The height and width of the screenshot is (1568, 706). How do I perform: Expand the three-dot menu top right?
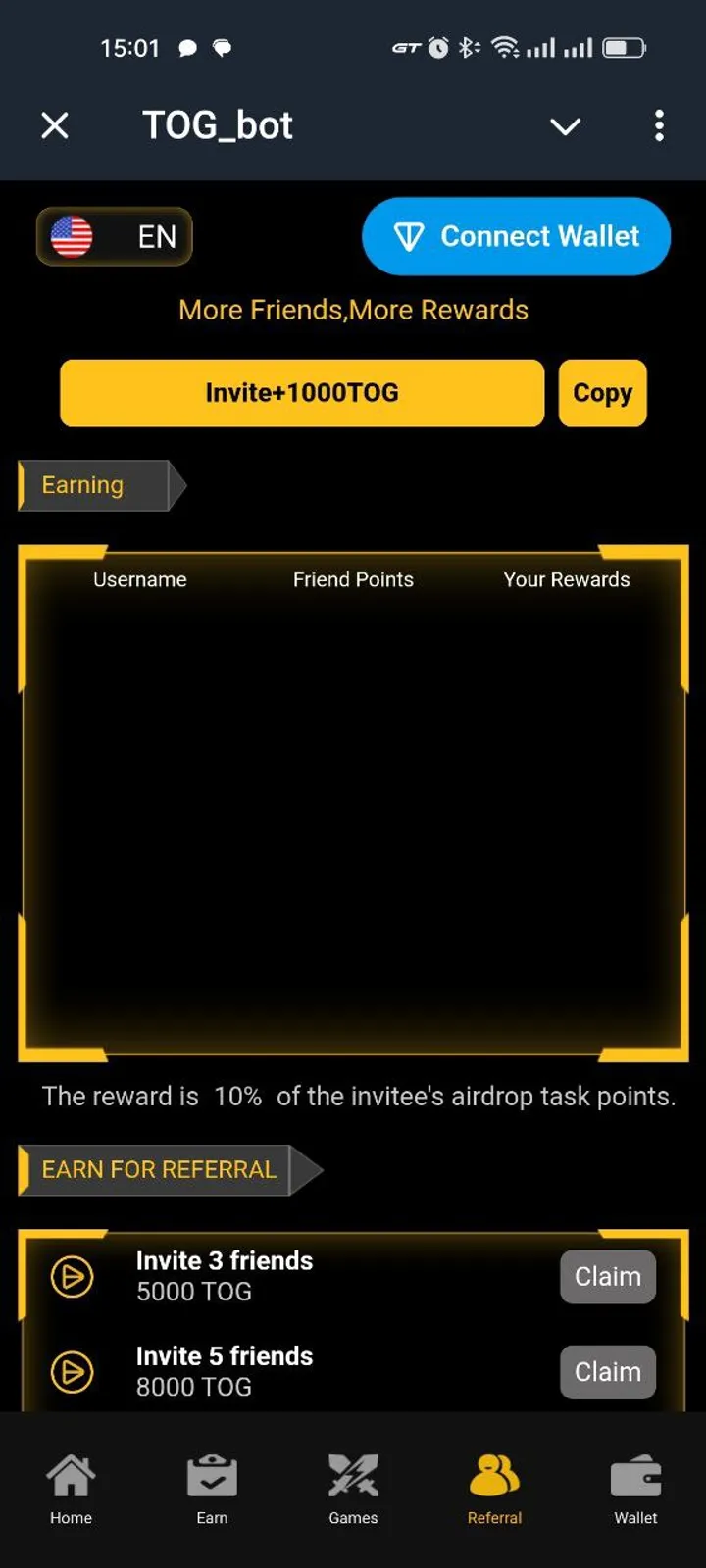pos(659,125)
